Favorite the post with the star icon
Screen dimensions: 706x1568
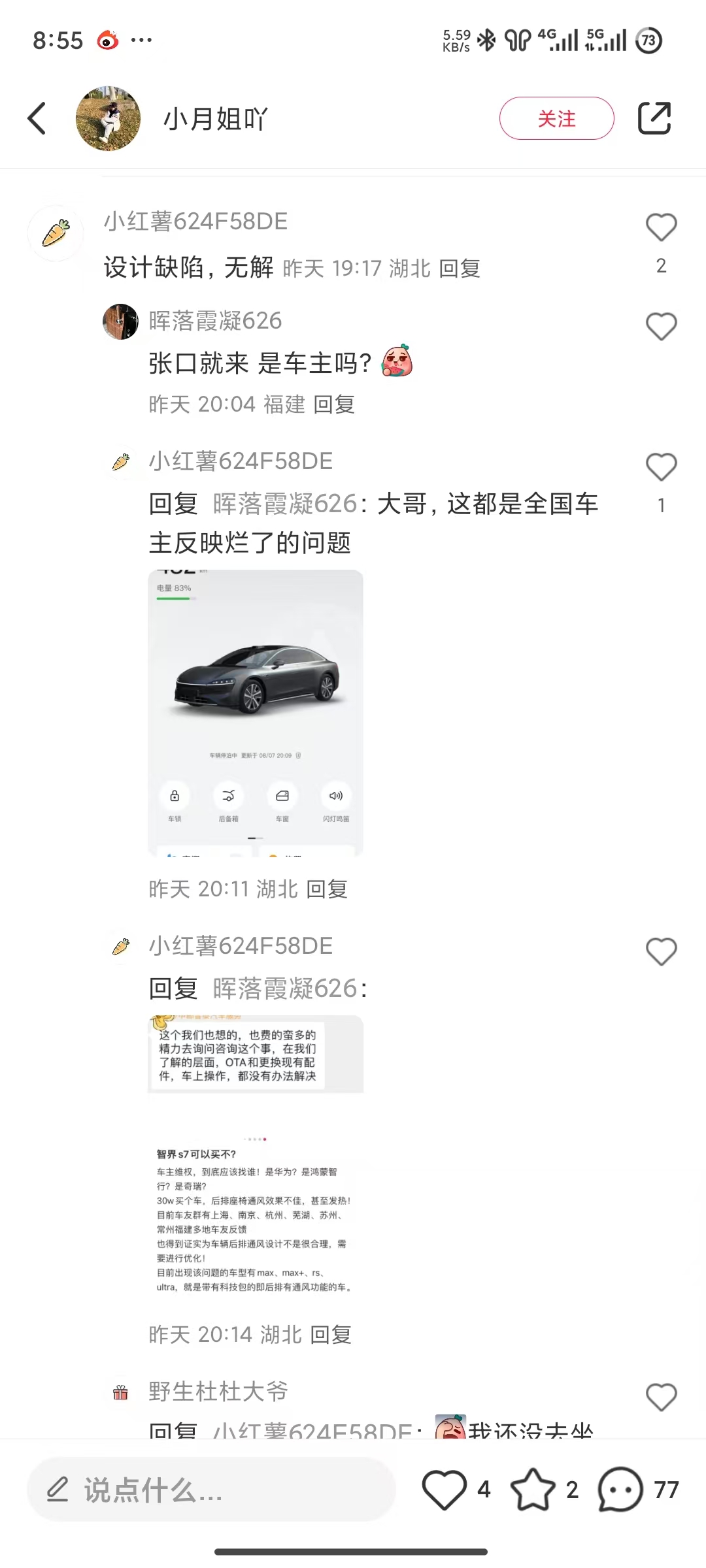tap(533, 1490)
